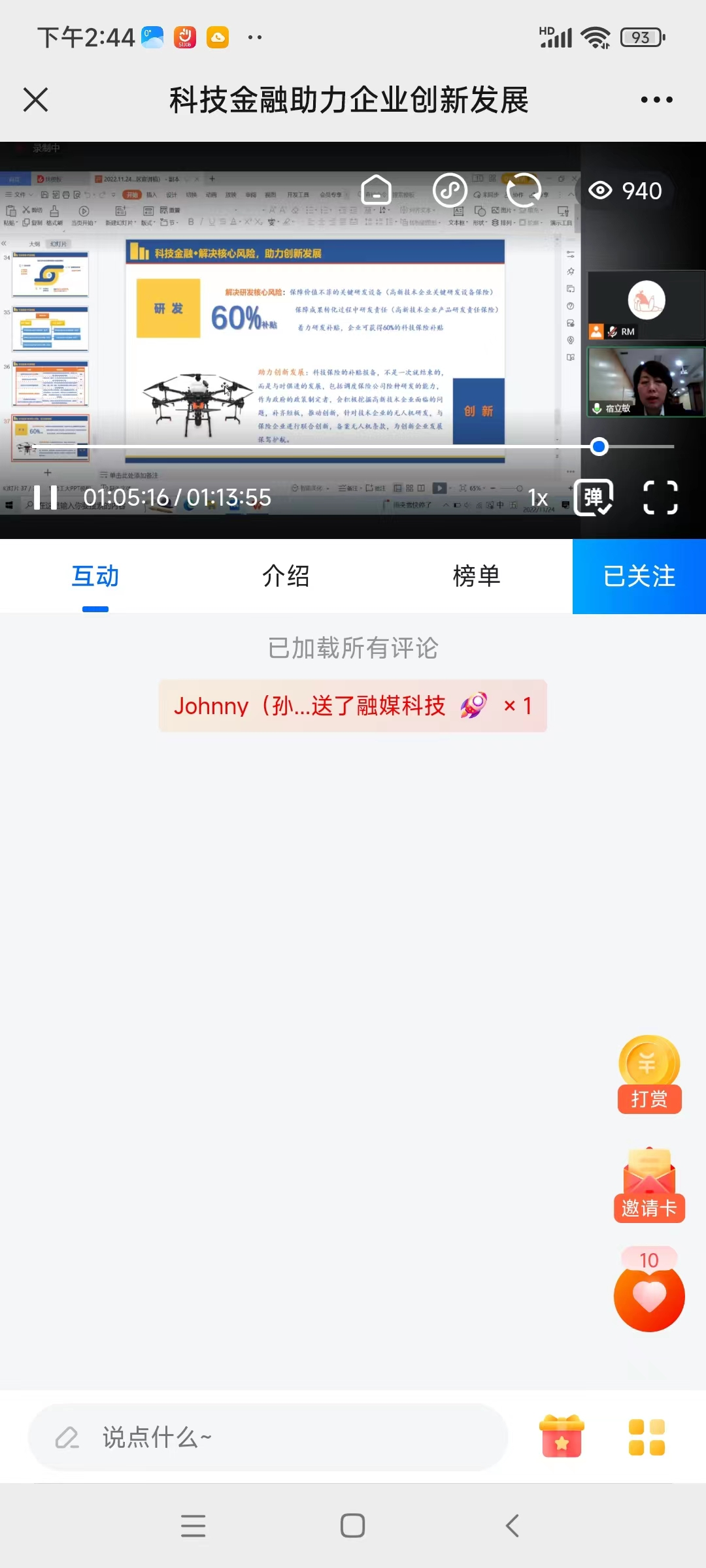Open the top-right more options menu
Image resolution: width=706 pixels, height=1568 pixels.
[x=656, y=99]
